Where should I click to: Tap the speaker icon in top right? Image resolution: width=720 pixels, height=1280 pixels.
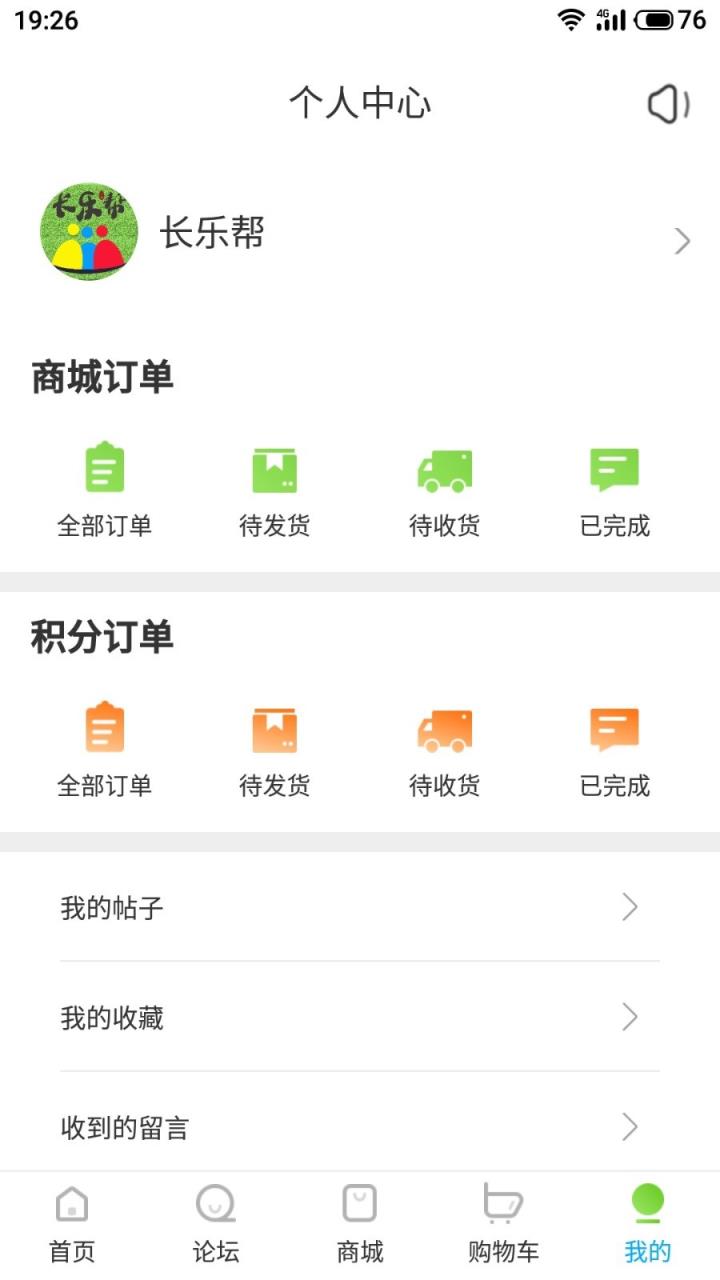click(x=668, y=103)
